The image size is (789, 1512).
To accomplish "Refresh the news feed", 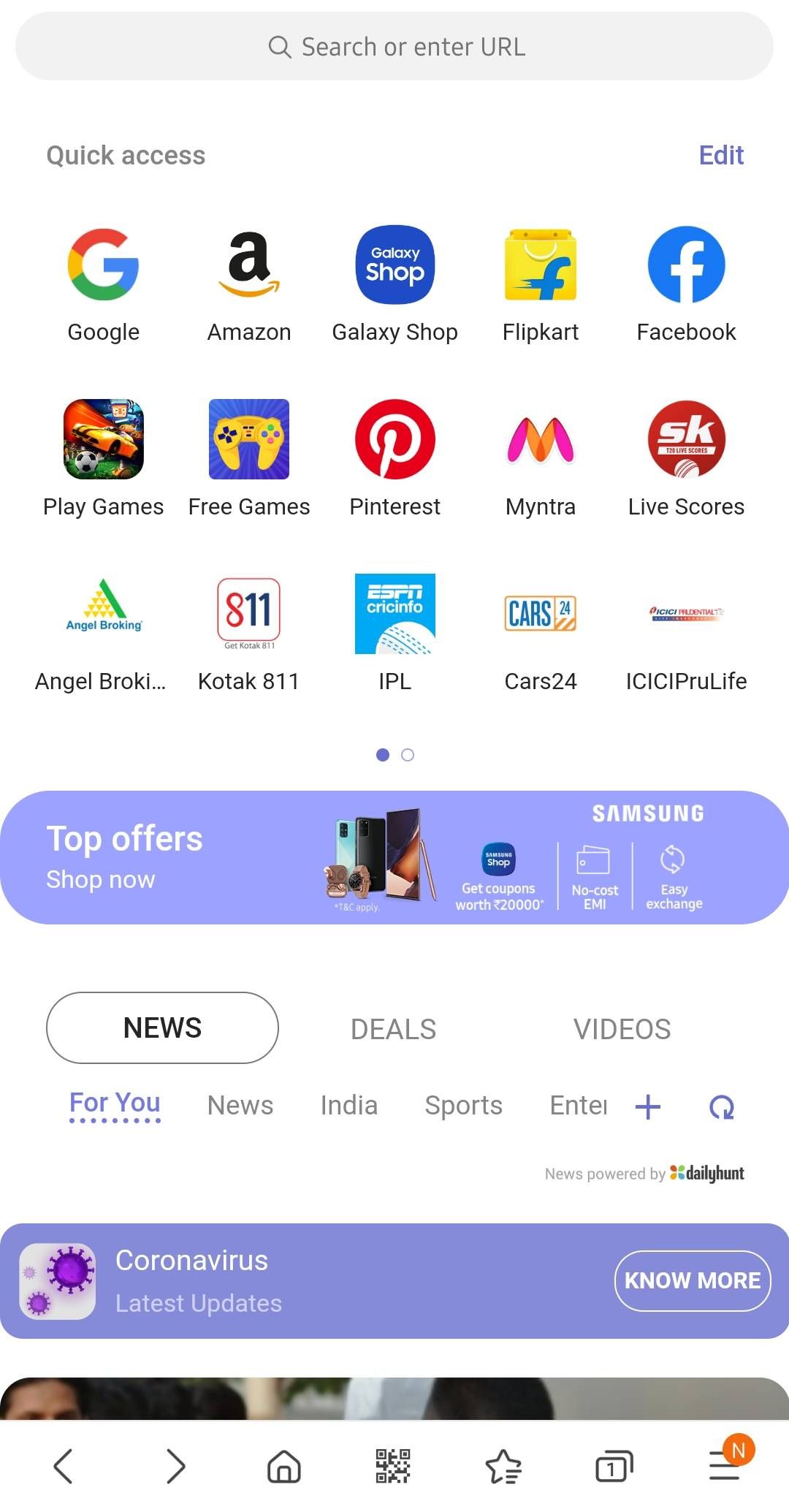I will pos(721,1107).
